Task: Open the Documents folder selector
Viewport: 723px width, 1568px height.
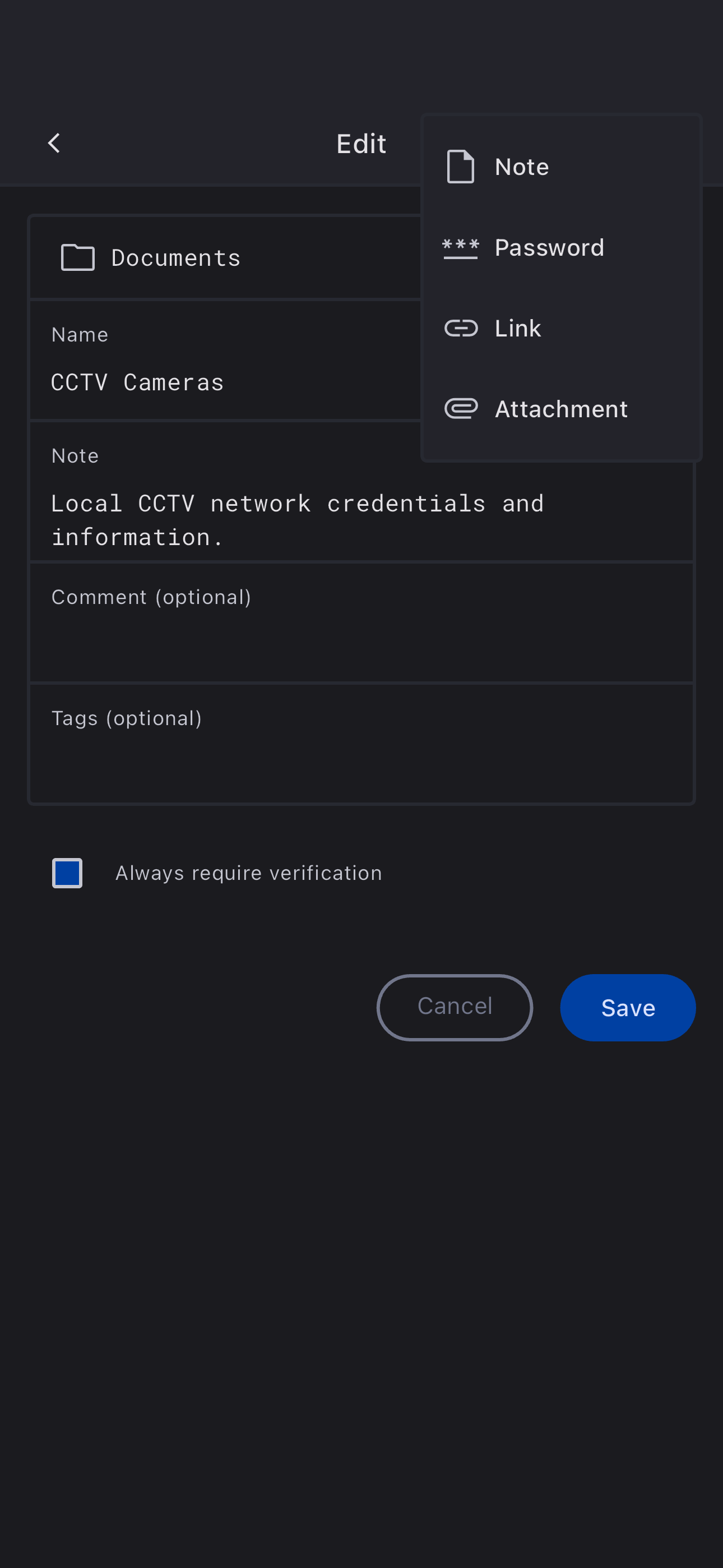Action: [177, 258]
